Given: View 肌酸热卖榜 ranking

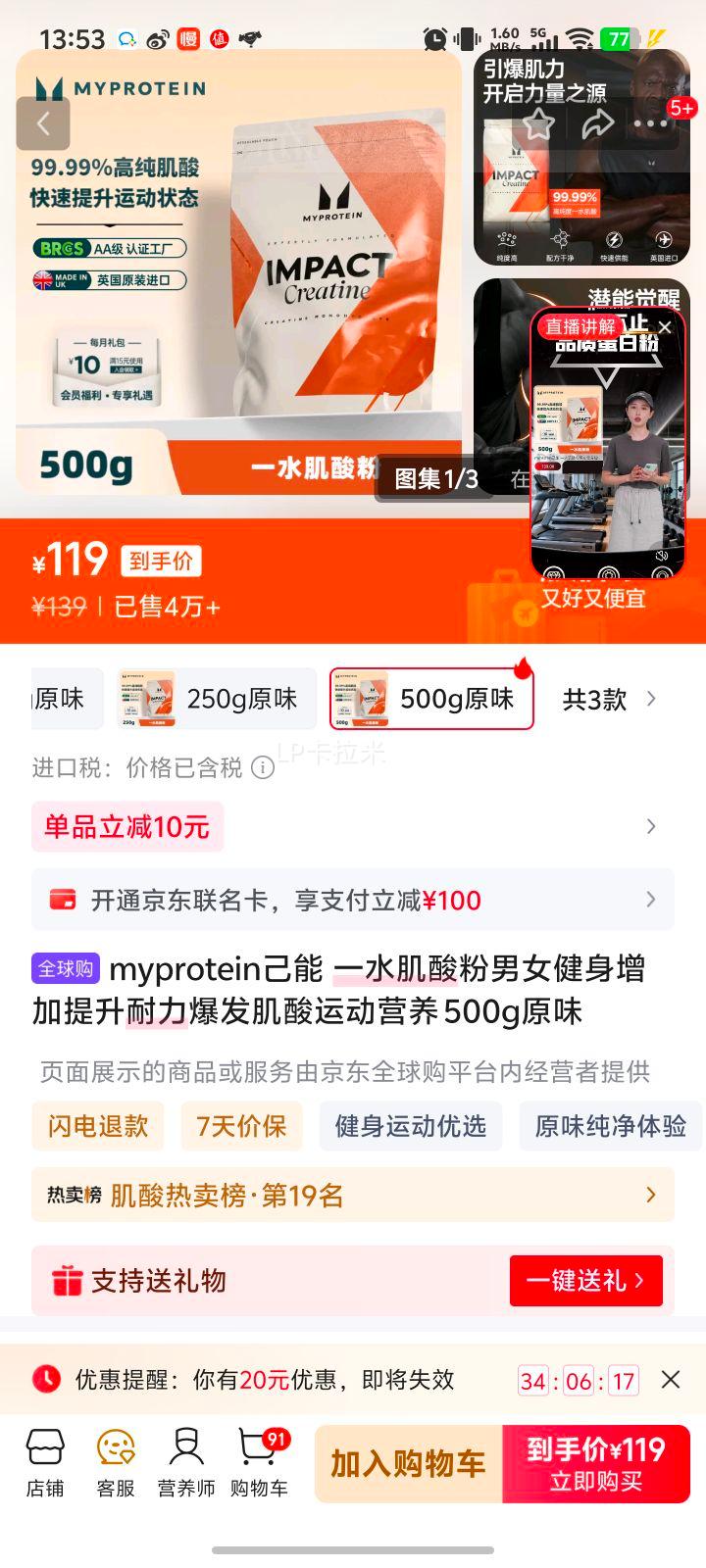Looking at the screenshot, I should pos(353,1195).
